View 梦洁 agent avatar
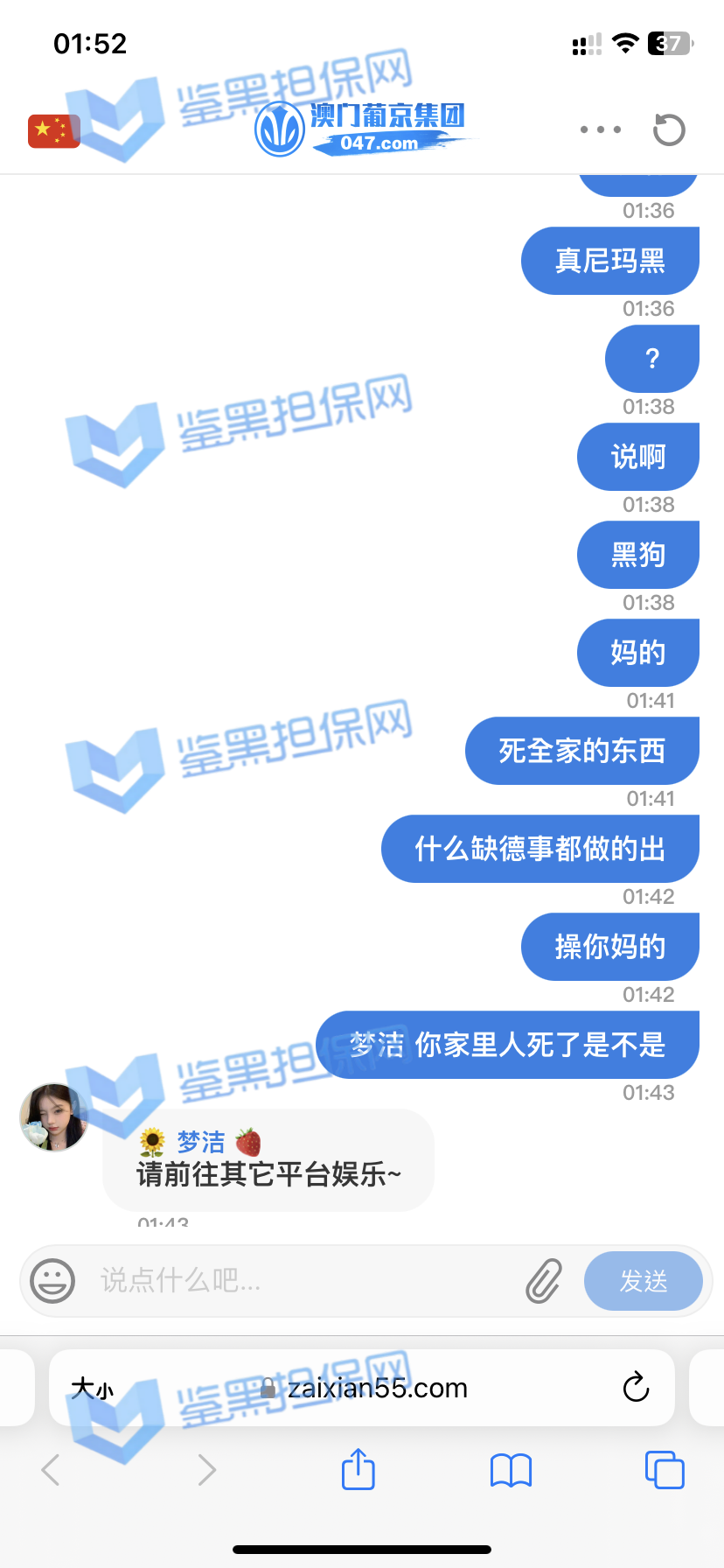 coord(53,1116)
